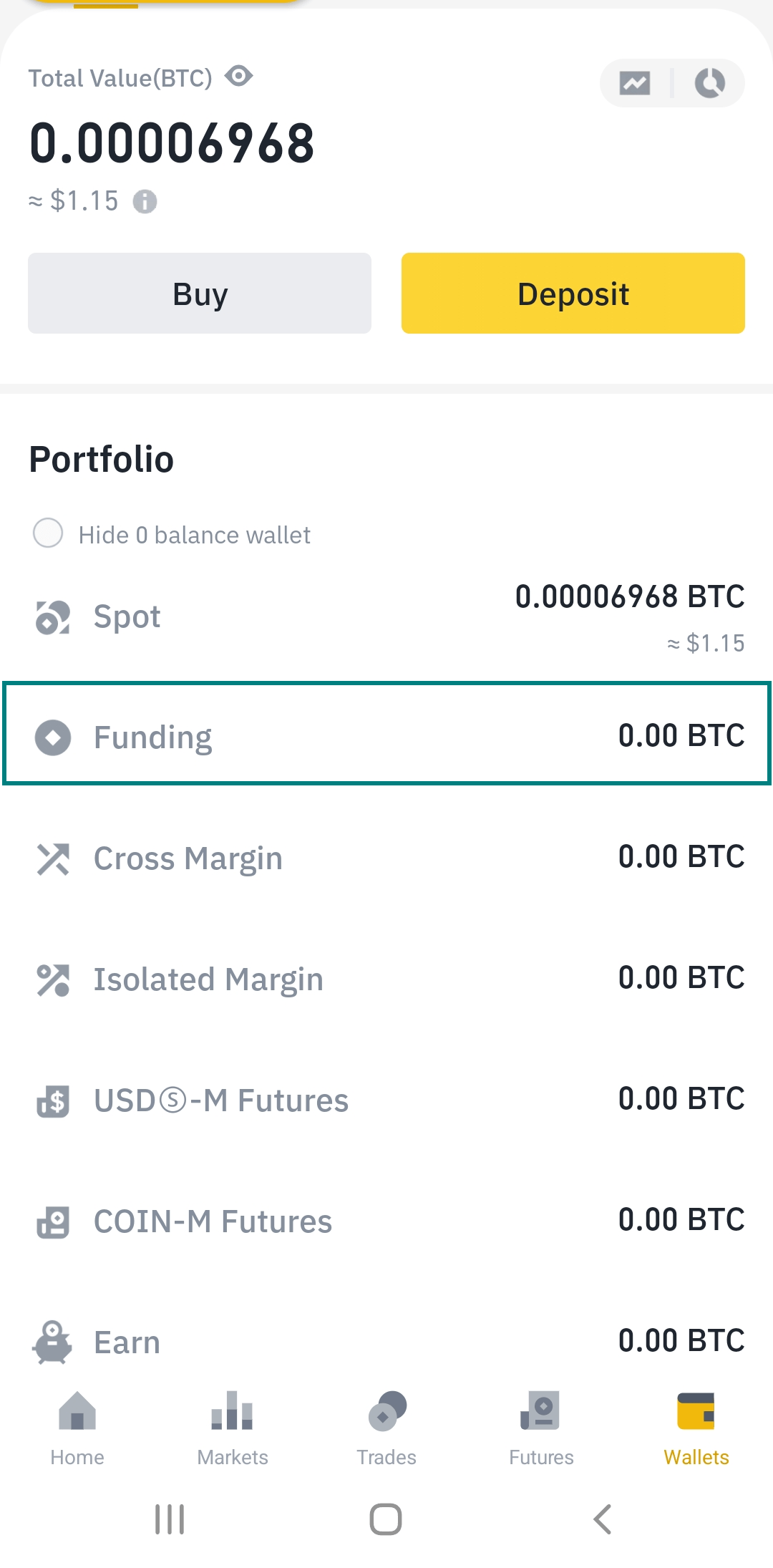Click the COIN-M Futures coin icon
The image size is (773, 1568).
click(52, 1222)
